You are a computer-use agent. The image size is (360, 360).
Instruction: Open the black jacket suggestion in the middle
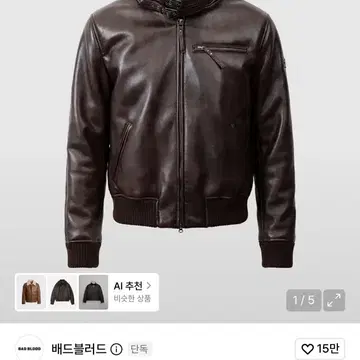pyautogui.click(x=62, y=292)
